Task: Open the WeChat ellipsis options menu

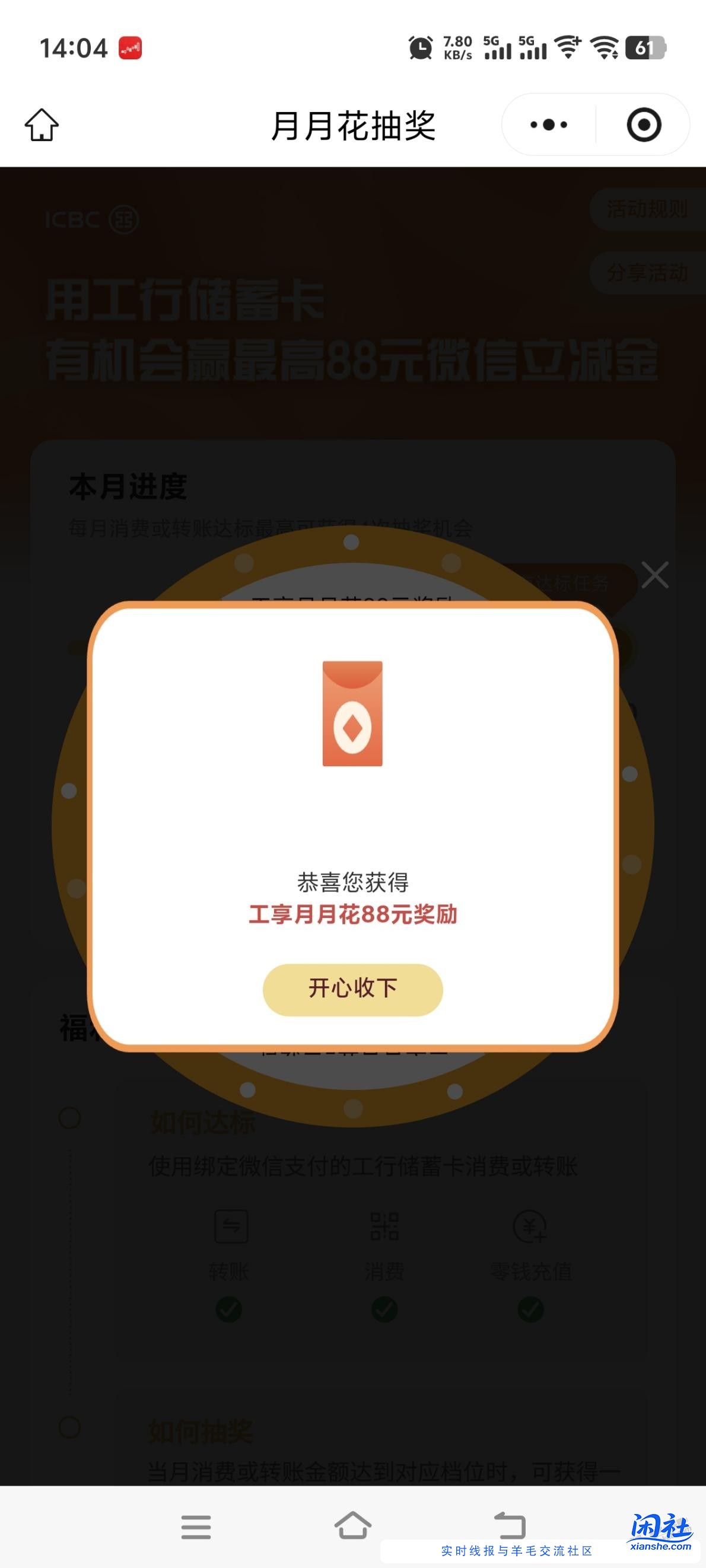Action: pyautogui.click(x=548, y=125)
